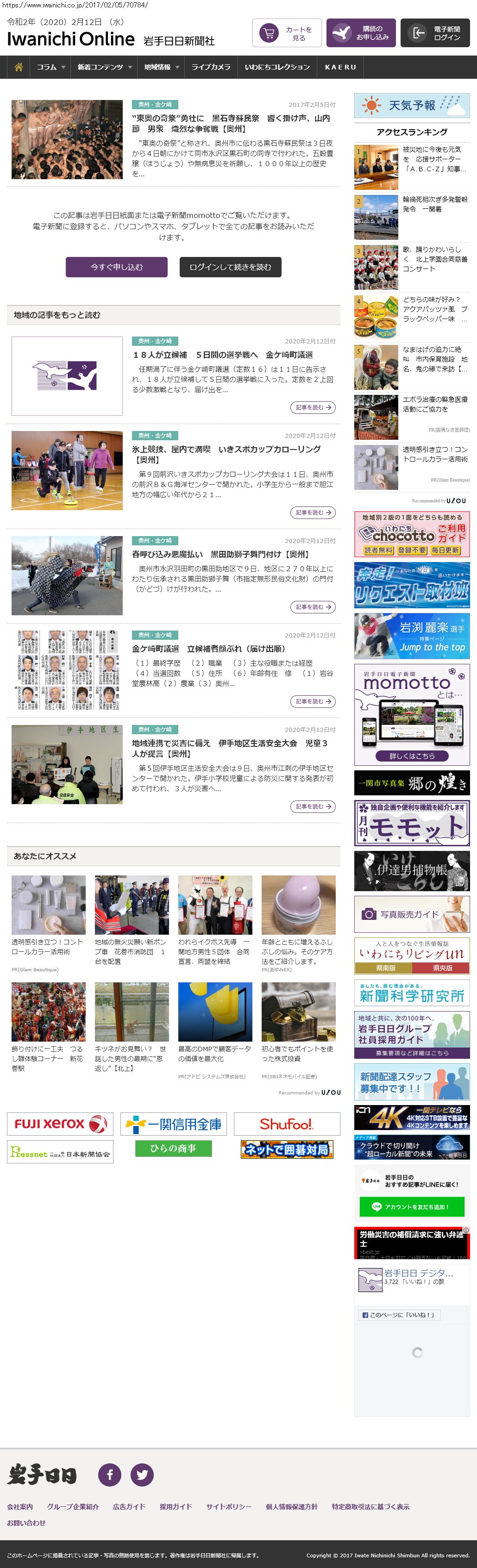Go to KAERU section
The image size is (477, 1568).
340,67
